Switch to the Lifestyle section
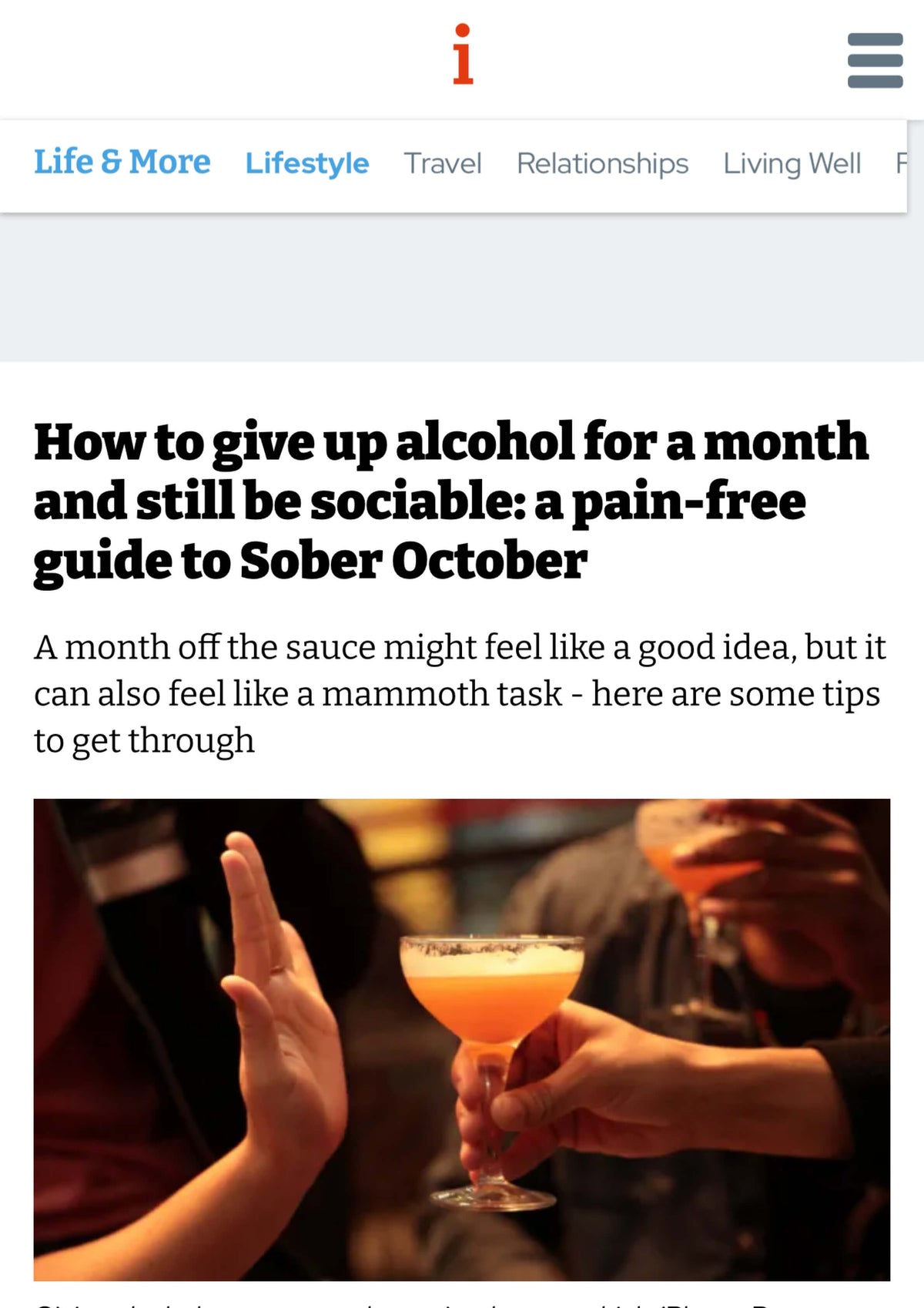Image resolution: width=924 pixels, height=1308 pixels. (x=306, y=163)
